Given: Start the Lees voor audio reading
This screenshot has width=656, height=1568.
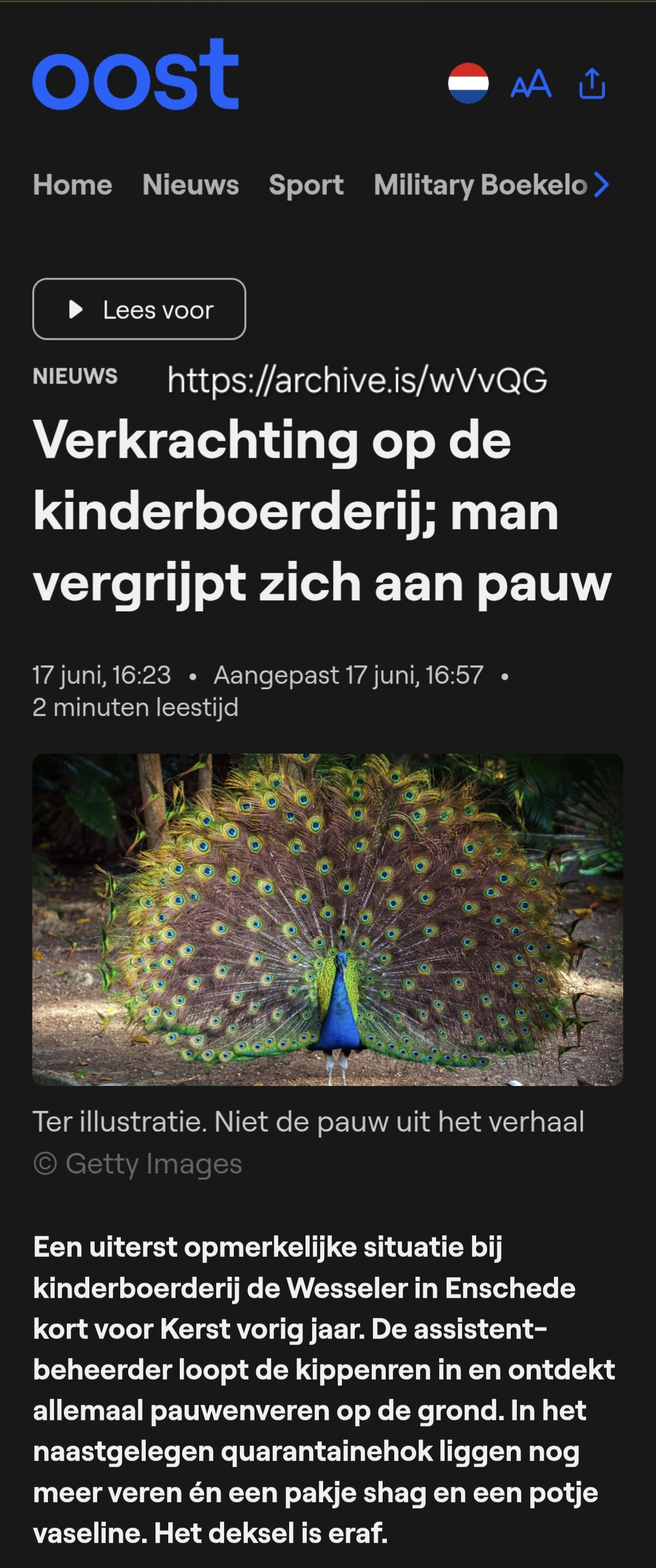Looking at the screenshot, I should tap(139, 309).
